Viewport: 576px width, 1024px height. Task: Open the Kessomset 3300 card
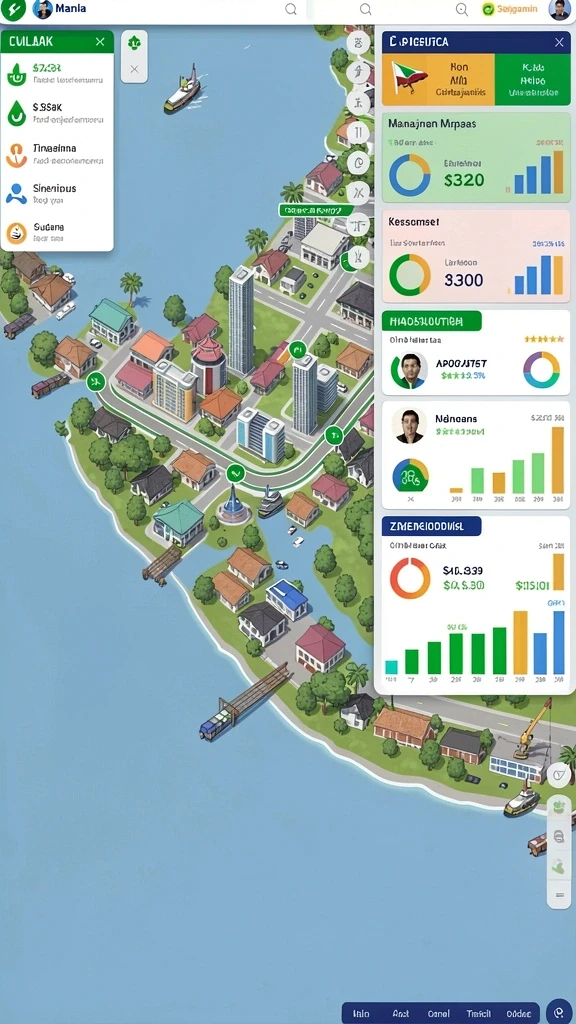tap(475, 256)
